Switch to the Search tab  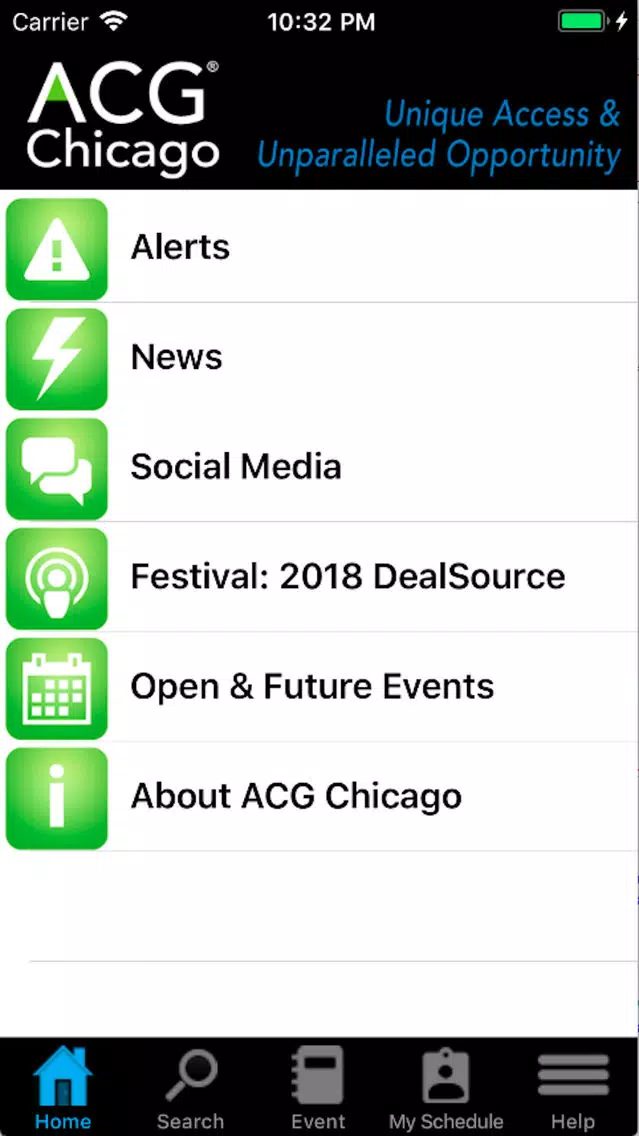click(191, 1087)
